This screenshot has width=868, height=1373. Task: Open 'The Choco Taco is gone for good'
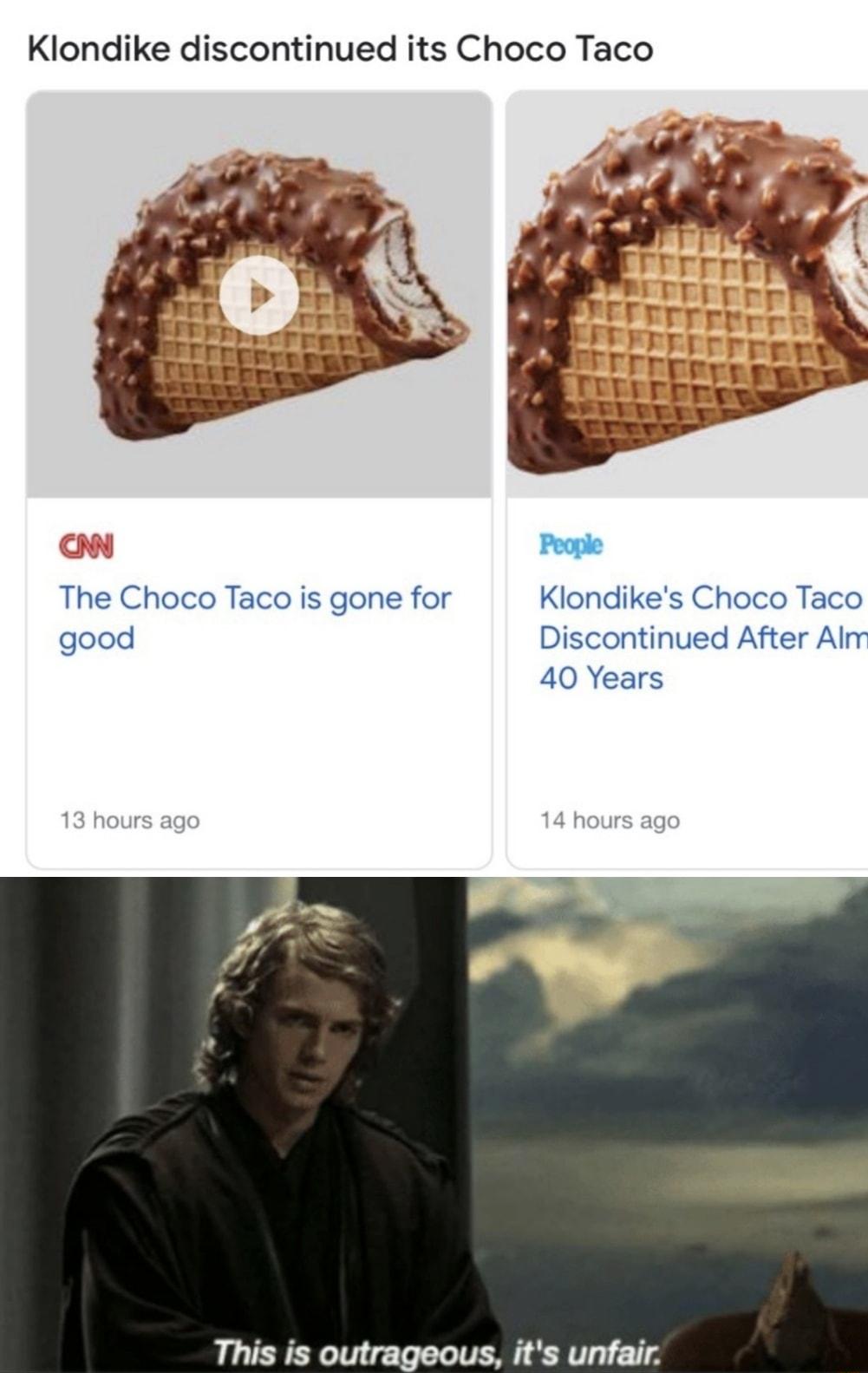[254, 618]
